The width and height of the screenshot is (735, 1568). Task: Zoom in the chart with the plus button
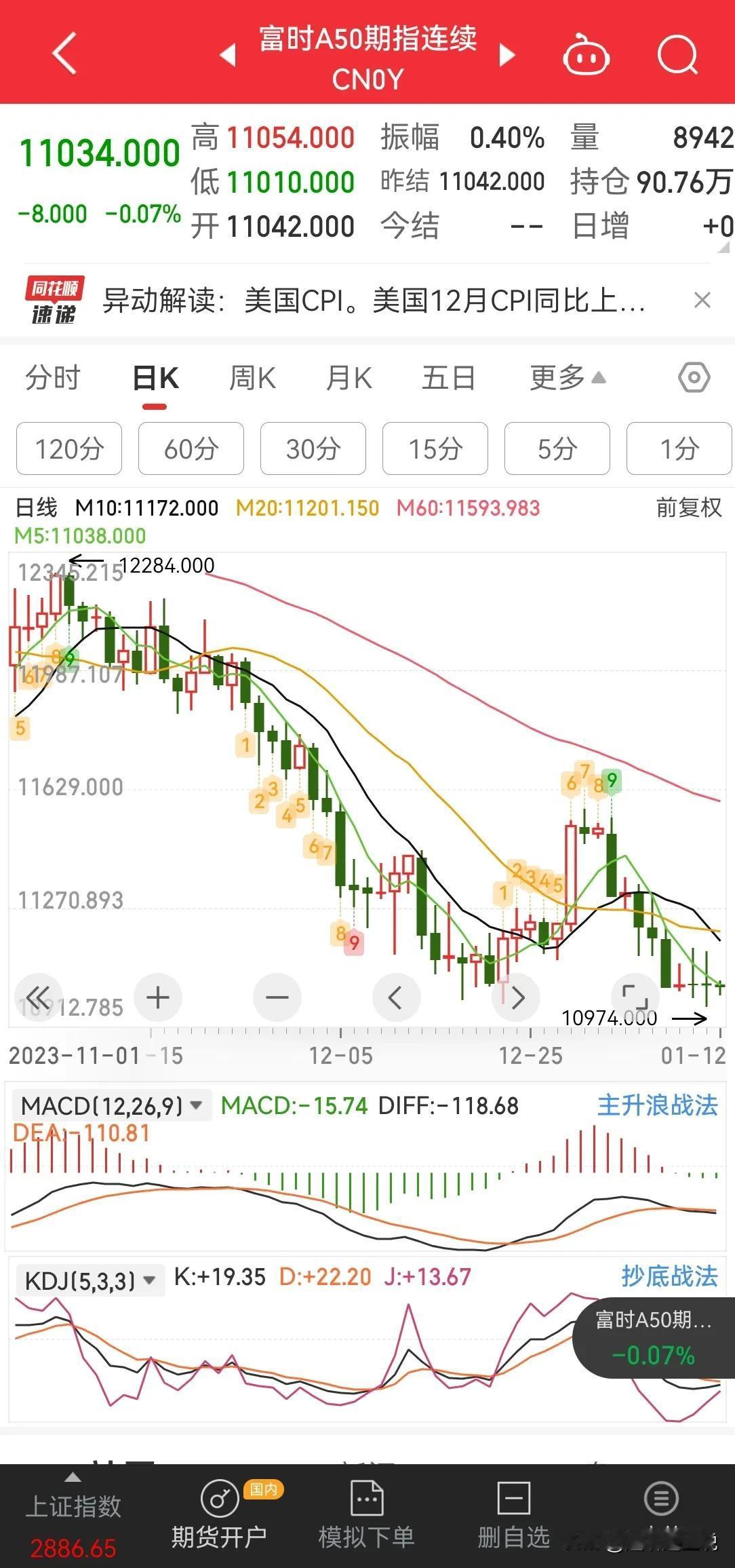[158, 997]
